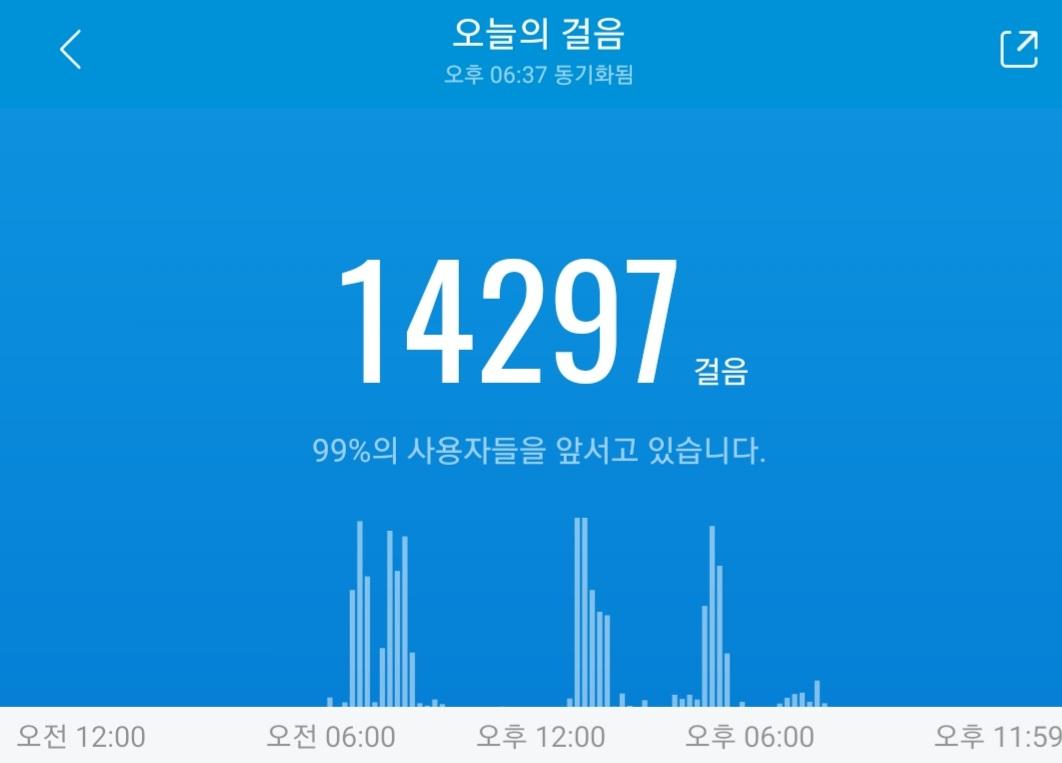This screenshot has height=763, width=1062.
Task: Share today's step count
Action: (x=1018, y=49)
